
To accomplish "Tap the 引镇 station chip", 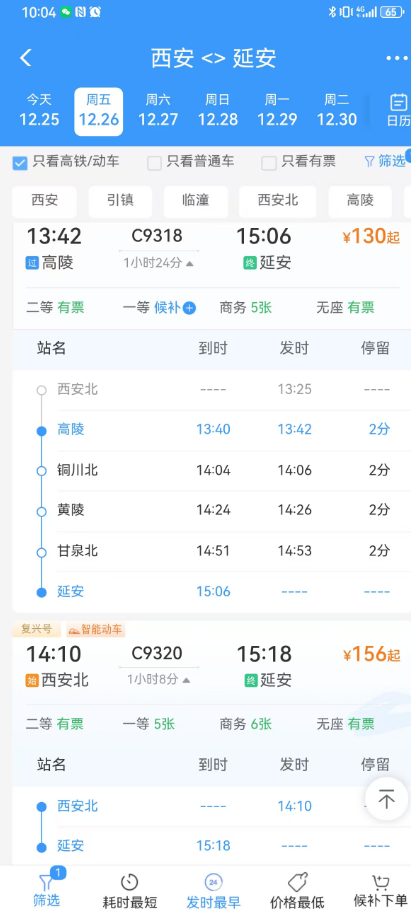I will click(x=120, y=201).
